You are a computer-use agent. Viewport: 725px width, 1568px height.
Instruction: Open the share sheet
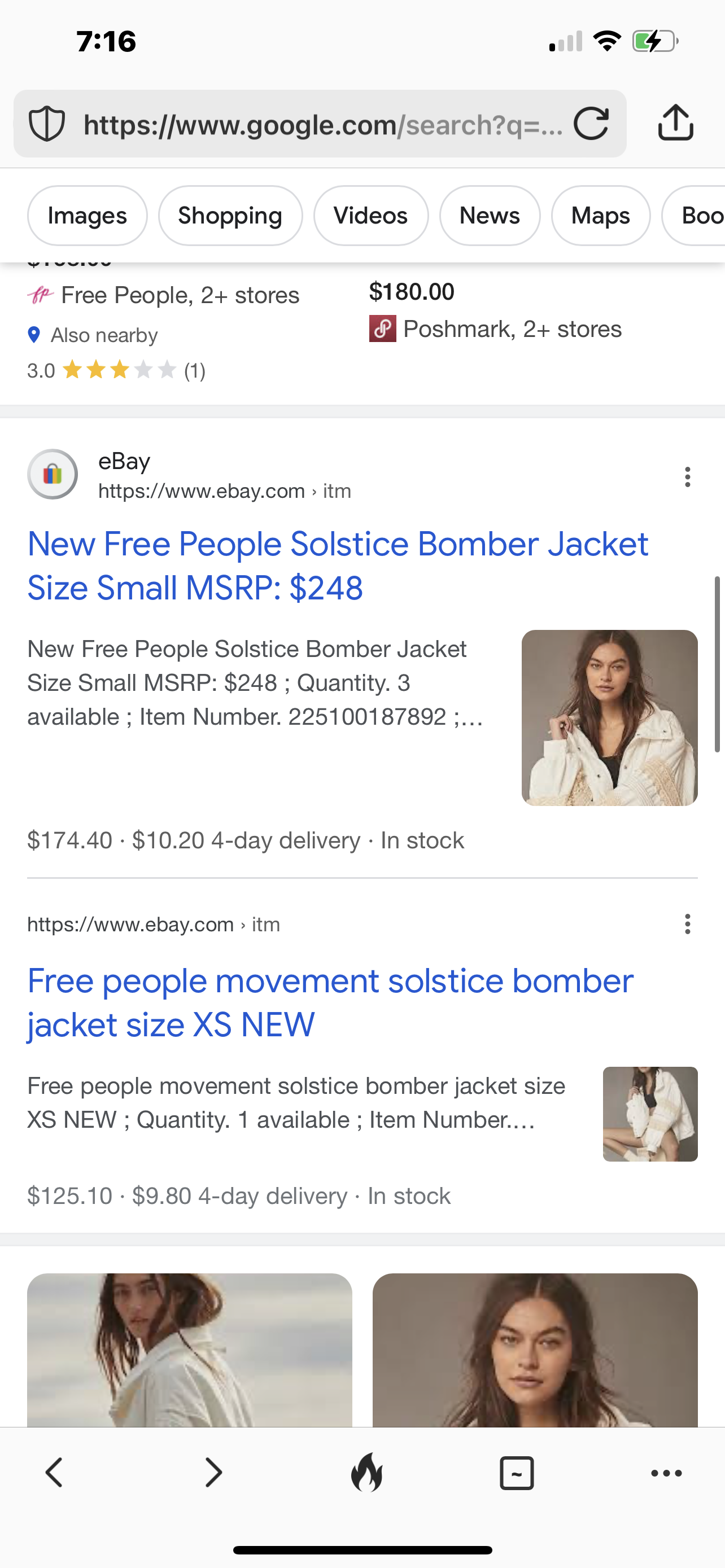tap(676, 123)
